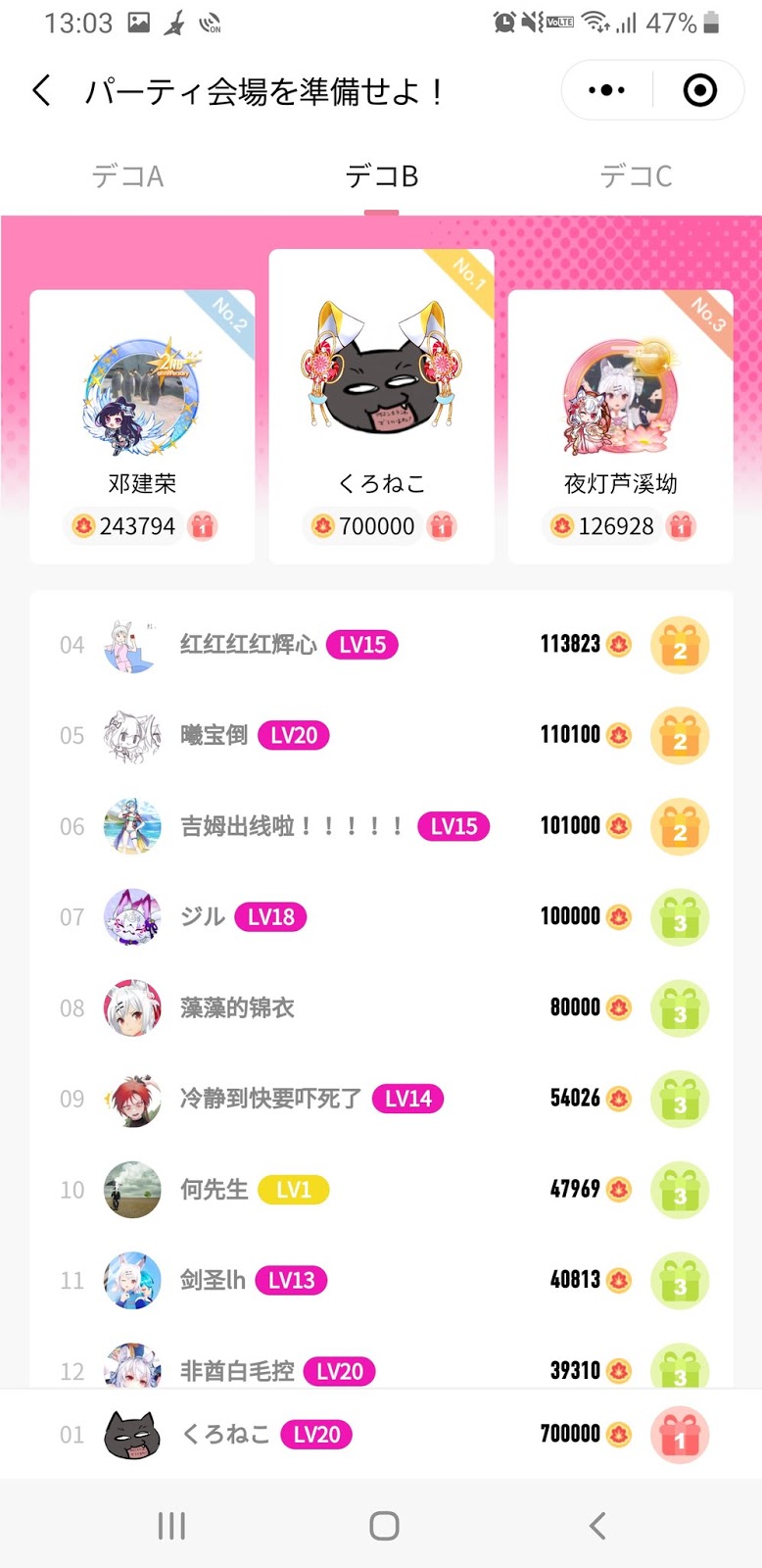762x1568 pixels.
Task: Switch to the デコA tab
Action: pos(127,176)
